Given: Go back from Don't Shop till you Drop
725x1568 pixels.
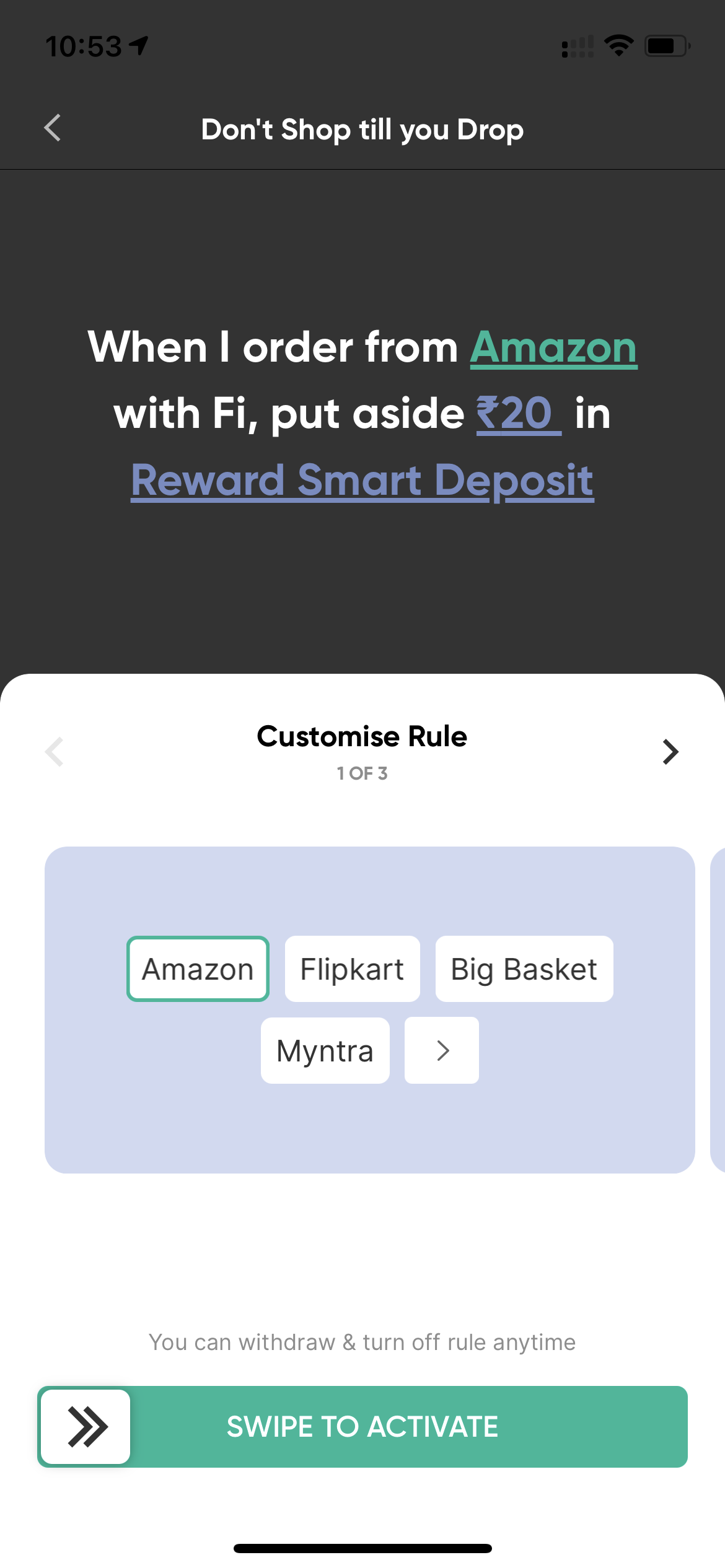Looking at the screenshot, I should (53, 128).
